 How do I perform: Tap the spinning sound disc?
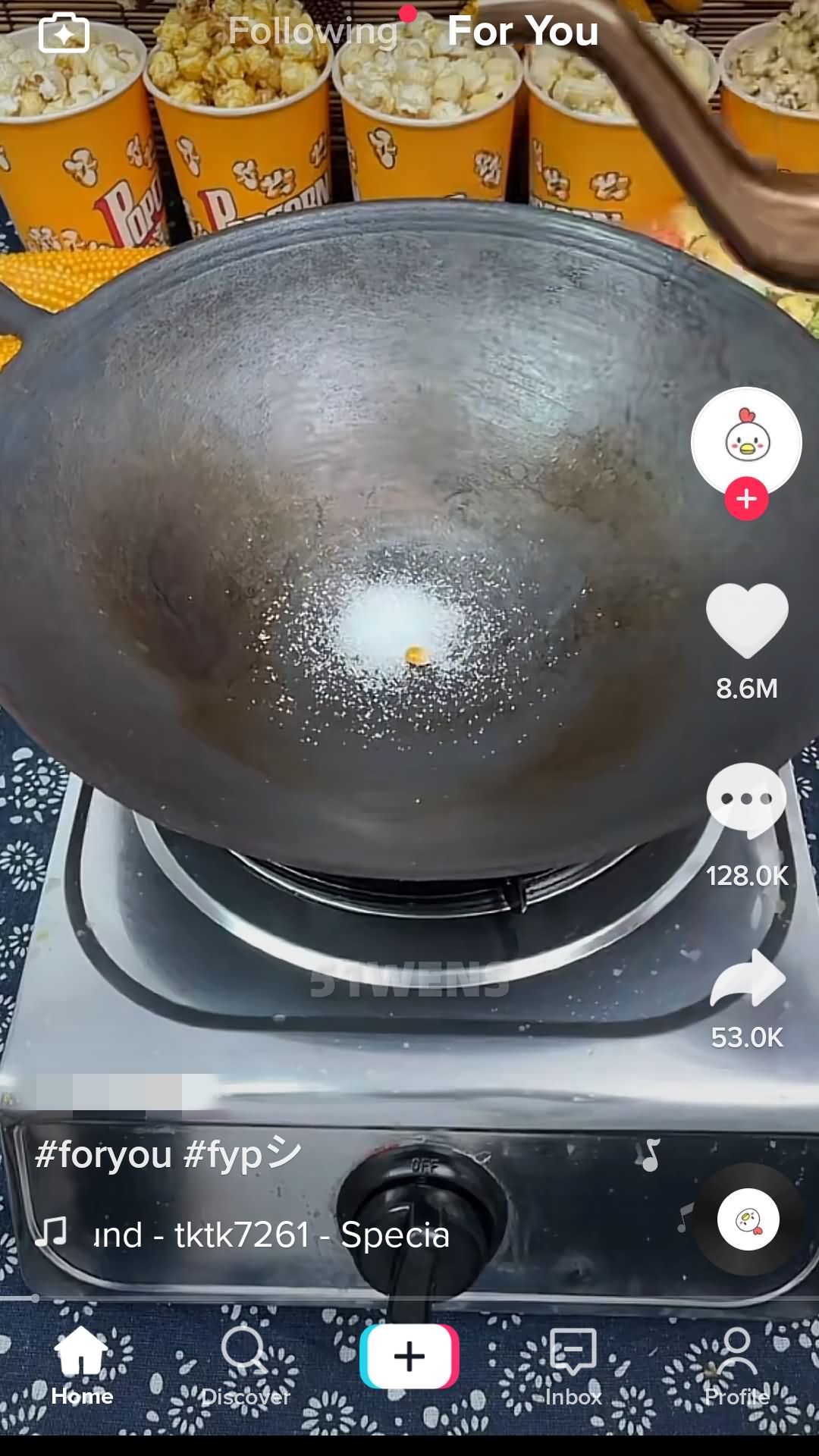[748, 1219]
